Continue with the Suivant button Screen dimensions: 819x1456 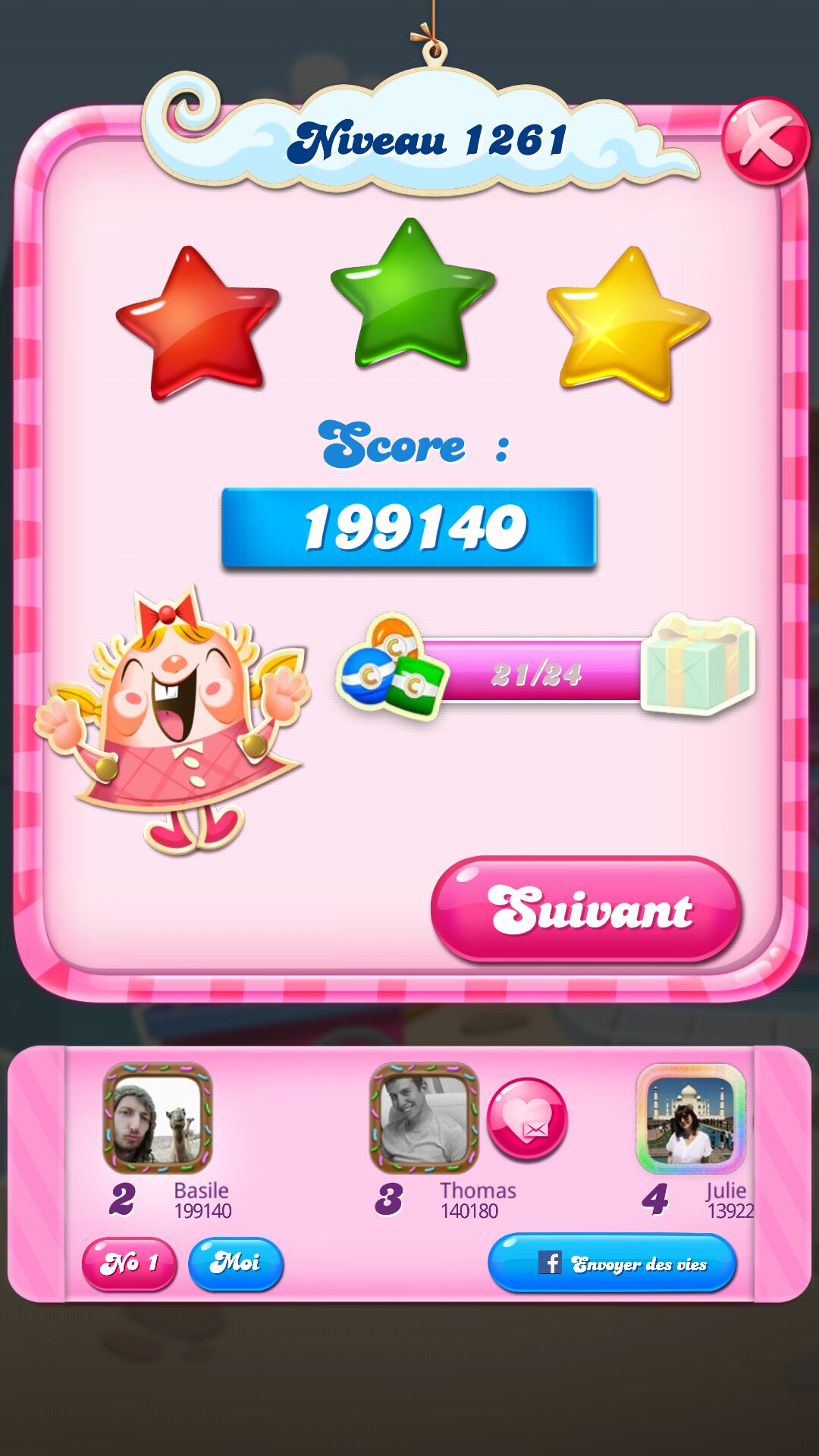coord(585,908)
